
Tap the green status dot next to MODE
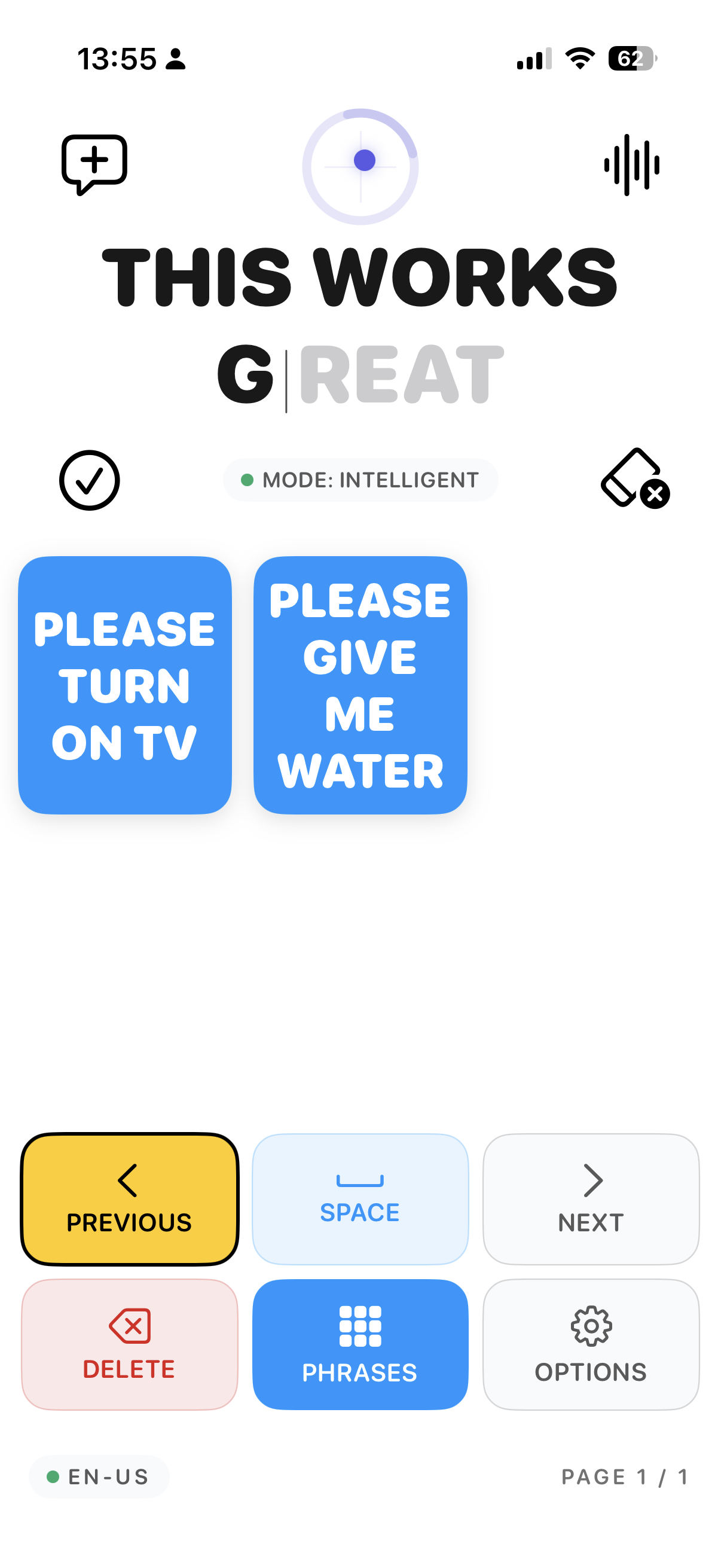[x=248, y=480]
